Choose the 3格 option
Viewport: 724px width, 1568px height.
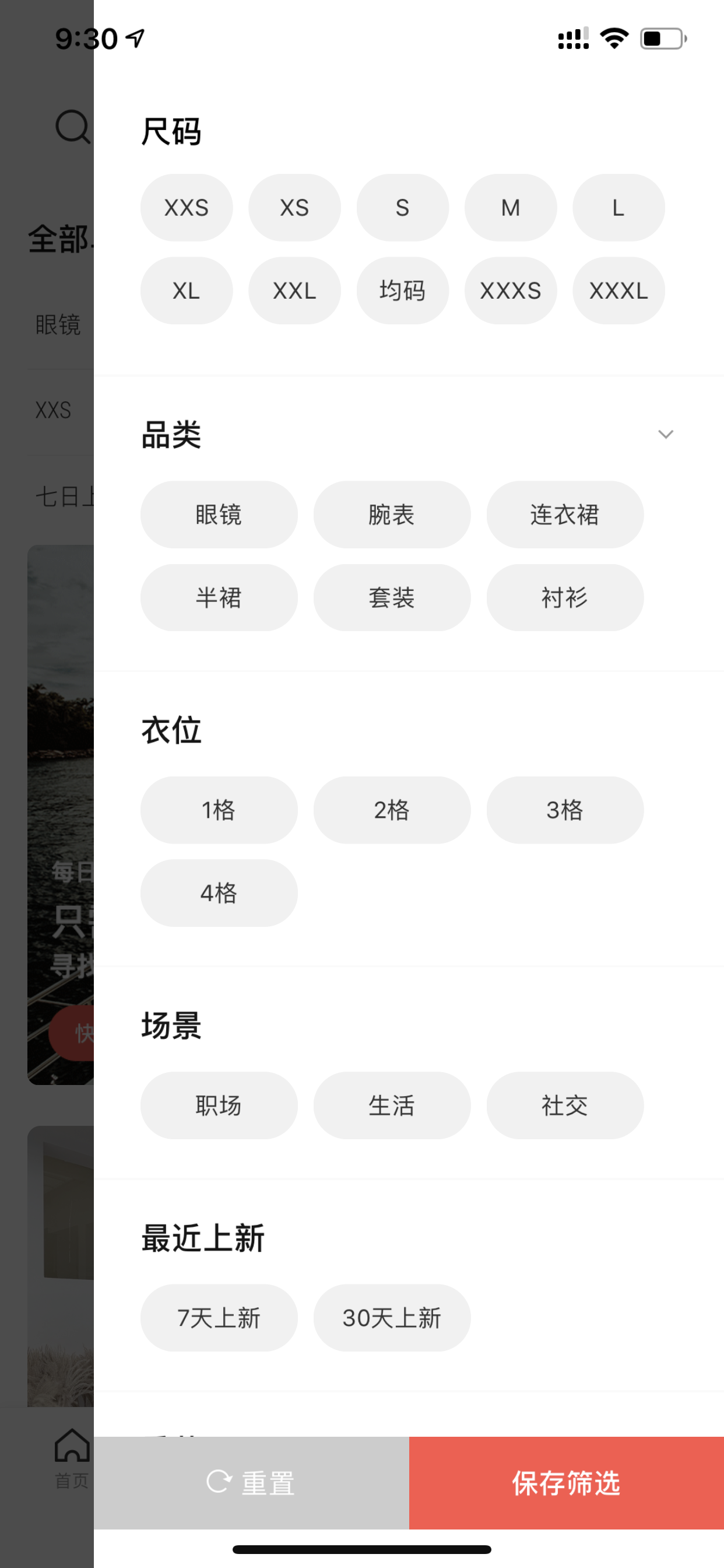(x=565, y=810)
